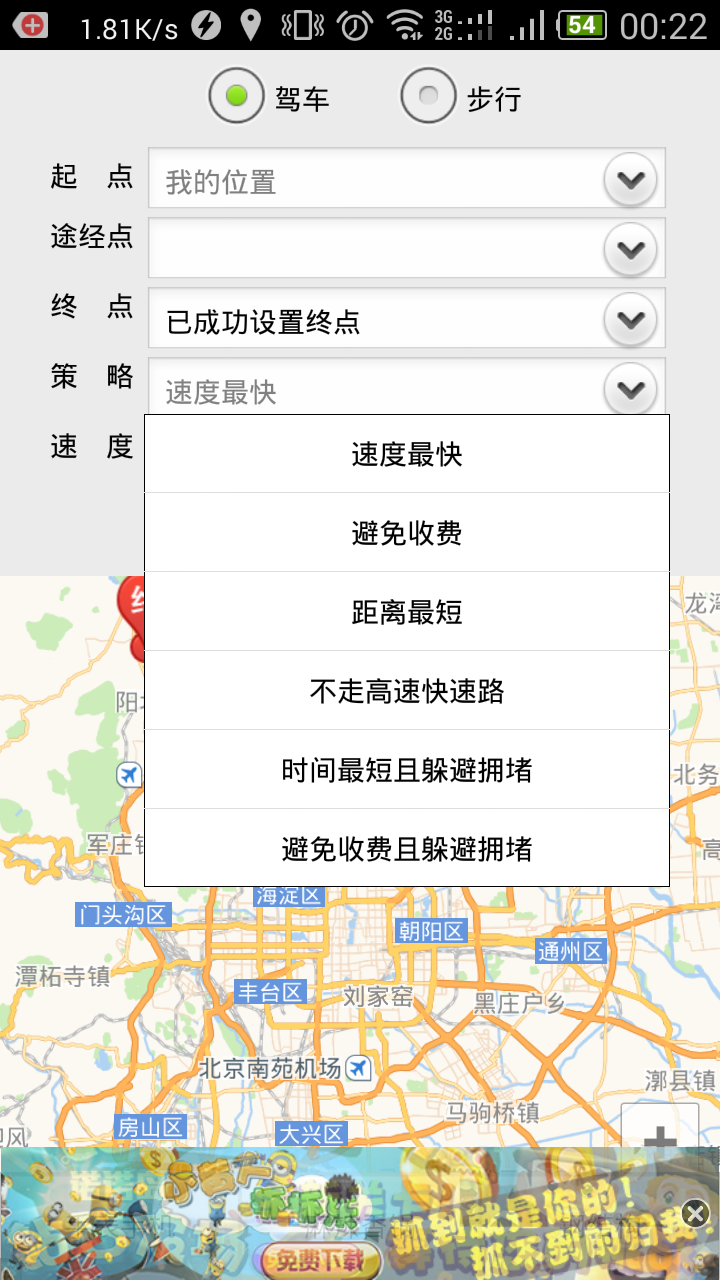Expand the 起点 dropdown arrow
The image size is (720, 1280).
(x=631, y=181)
